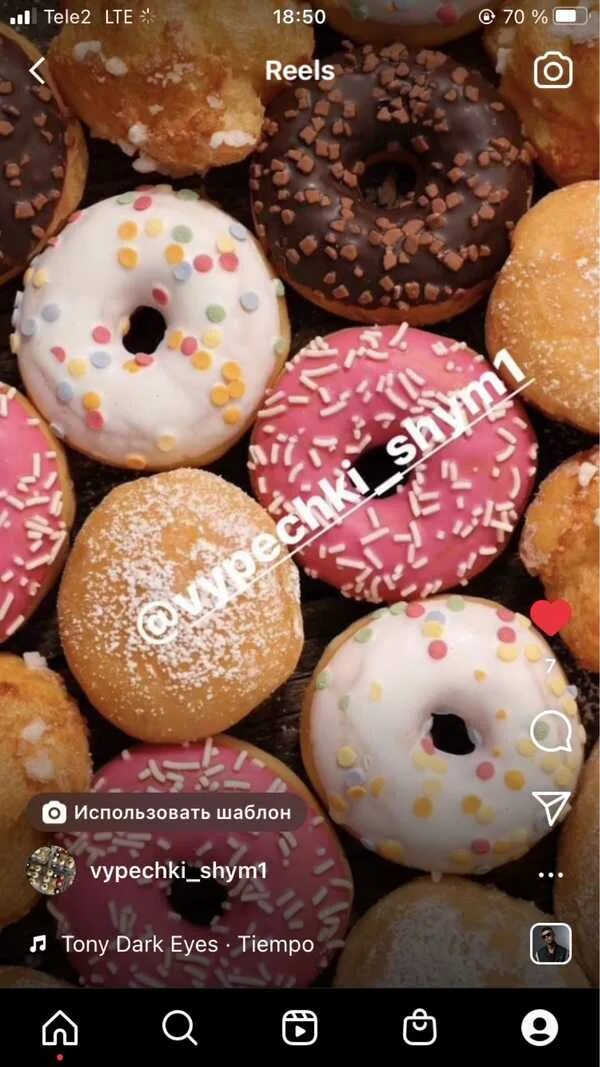Switch to the Shop tab

pyautogui.click(x=420, y=1028)
